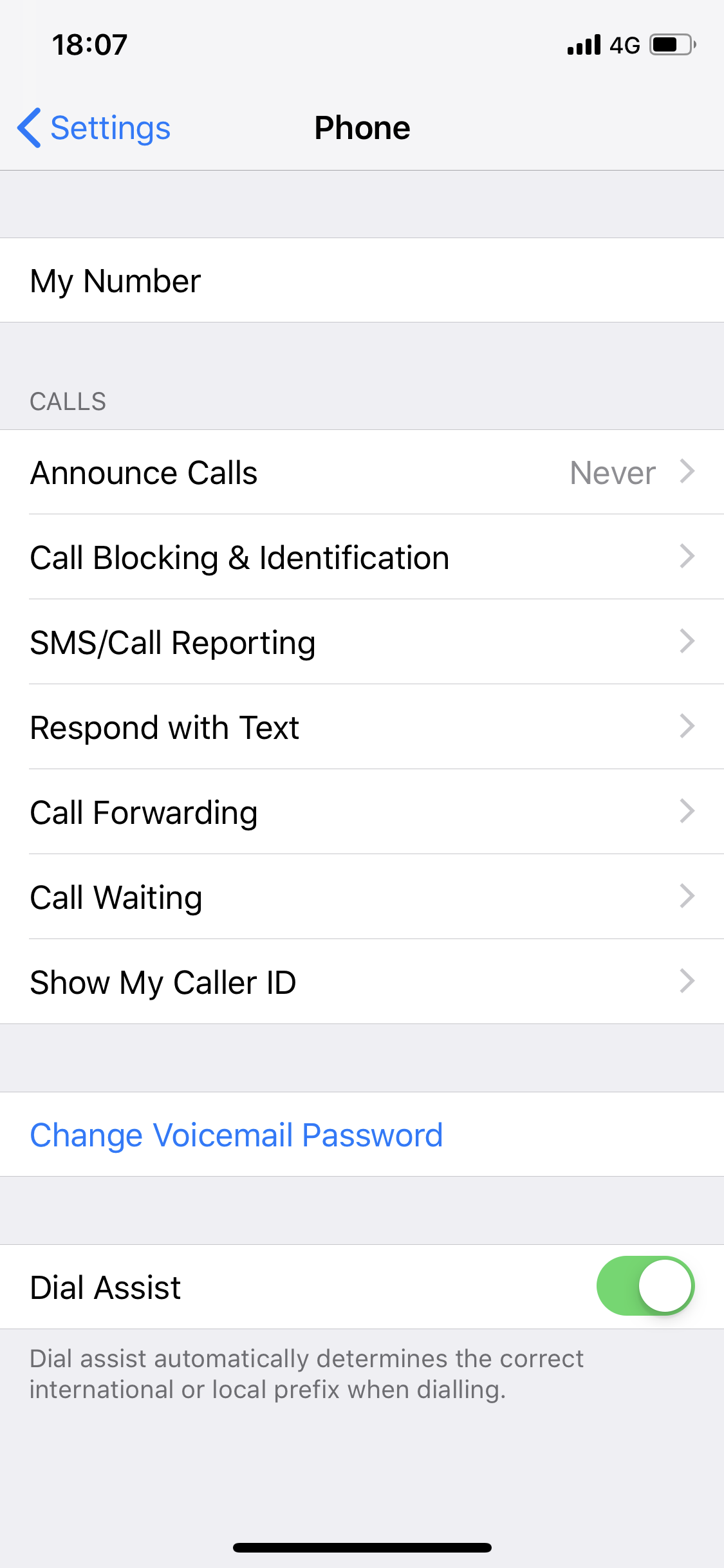Open Call Blocking & Identification

362,557
